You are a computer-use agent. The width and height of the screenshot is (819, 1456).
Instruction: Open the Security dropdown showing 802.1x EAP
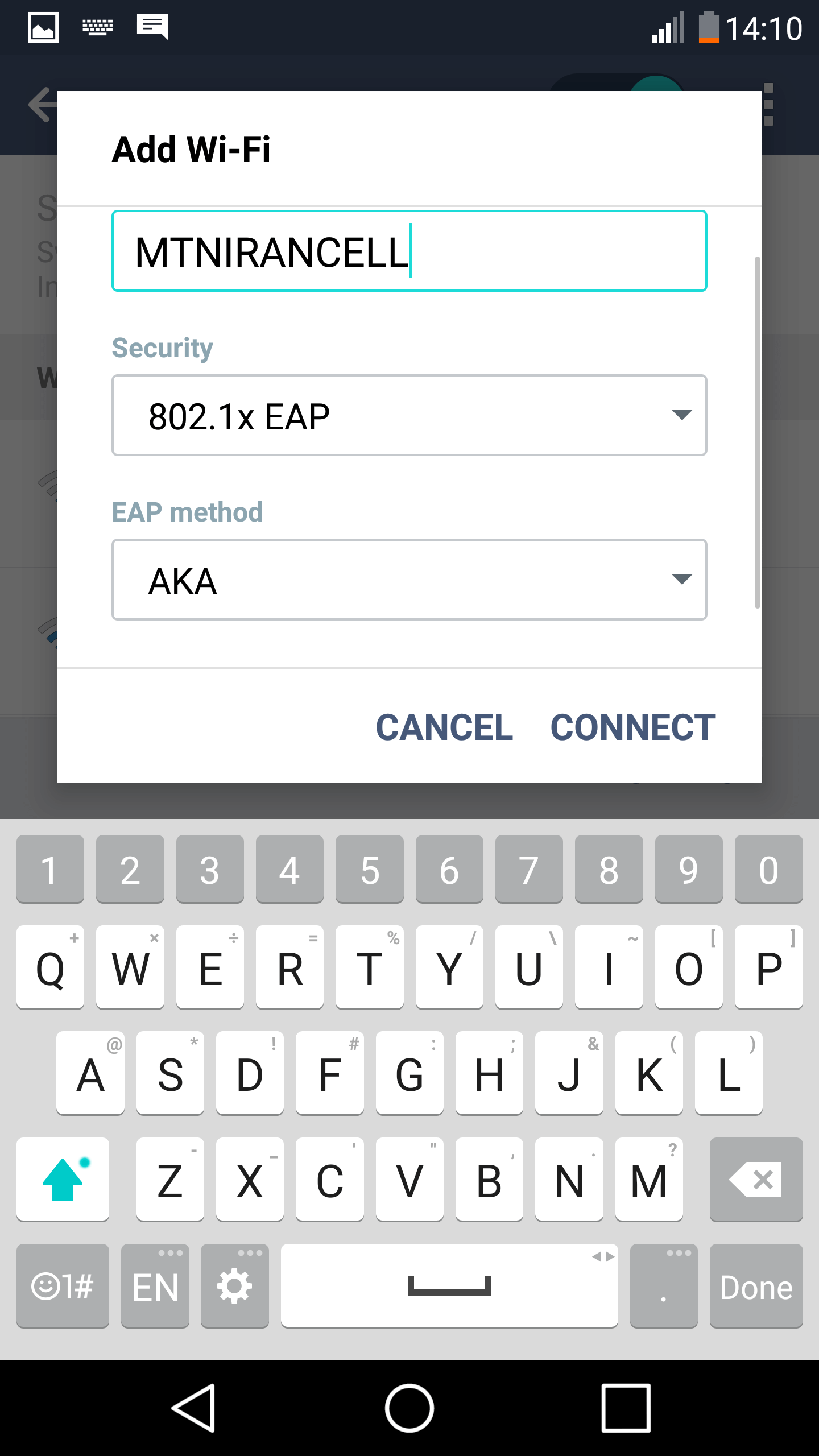[409, 415]
